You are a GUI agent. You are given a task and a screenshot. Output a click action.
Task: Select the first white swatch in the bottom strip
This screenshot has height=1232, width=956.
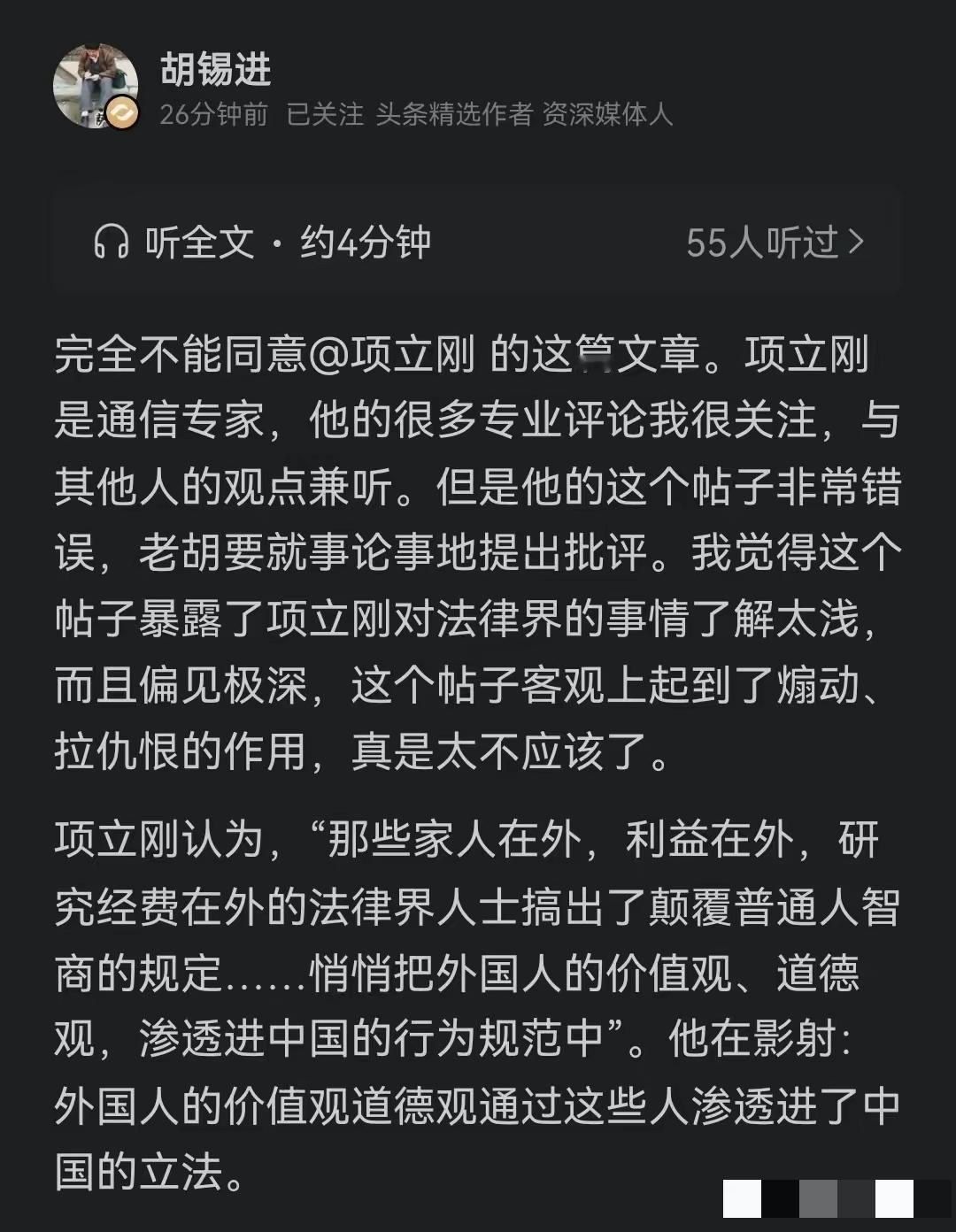742,1198
